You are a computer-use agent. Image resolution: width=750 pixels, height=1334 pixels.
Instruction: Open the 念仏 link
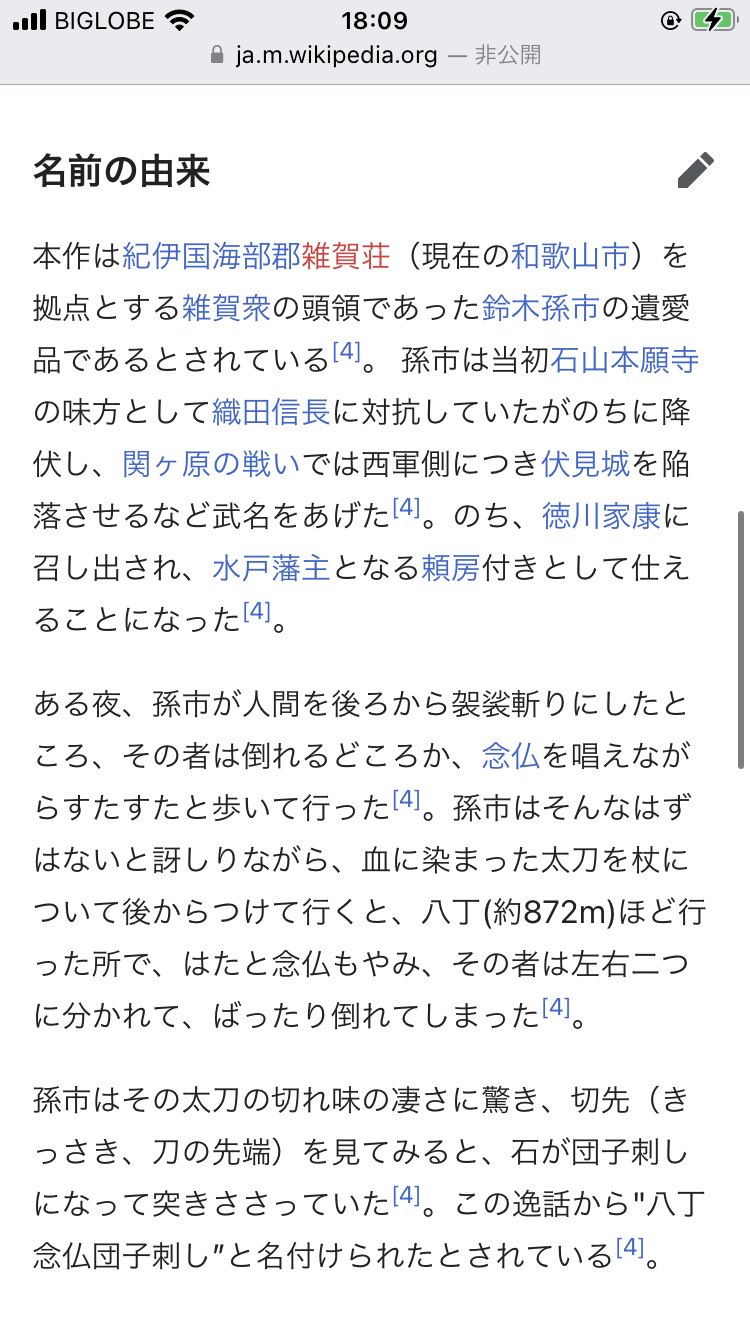pos(510,754)
